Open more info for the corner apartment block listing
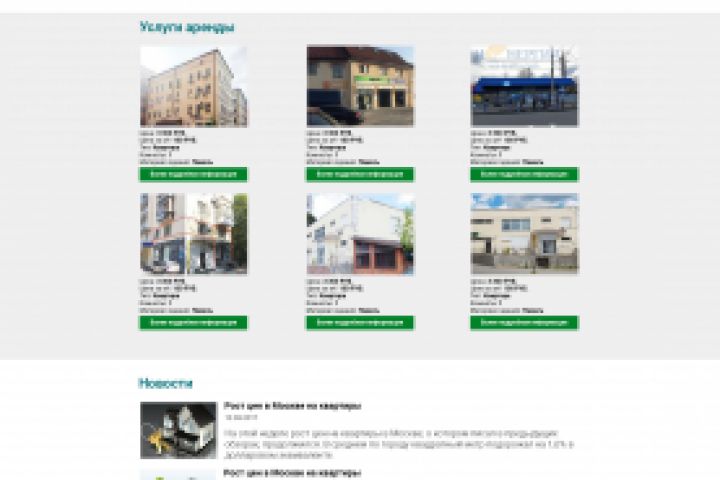 pyautogui.click(x=194, y=323)
